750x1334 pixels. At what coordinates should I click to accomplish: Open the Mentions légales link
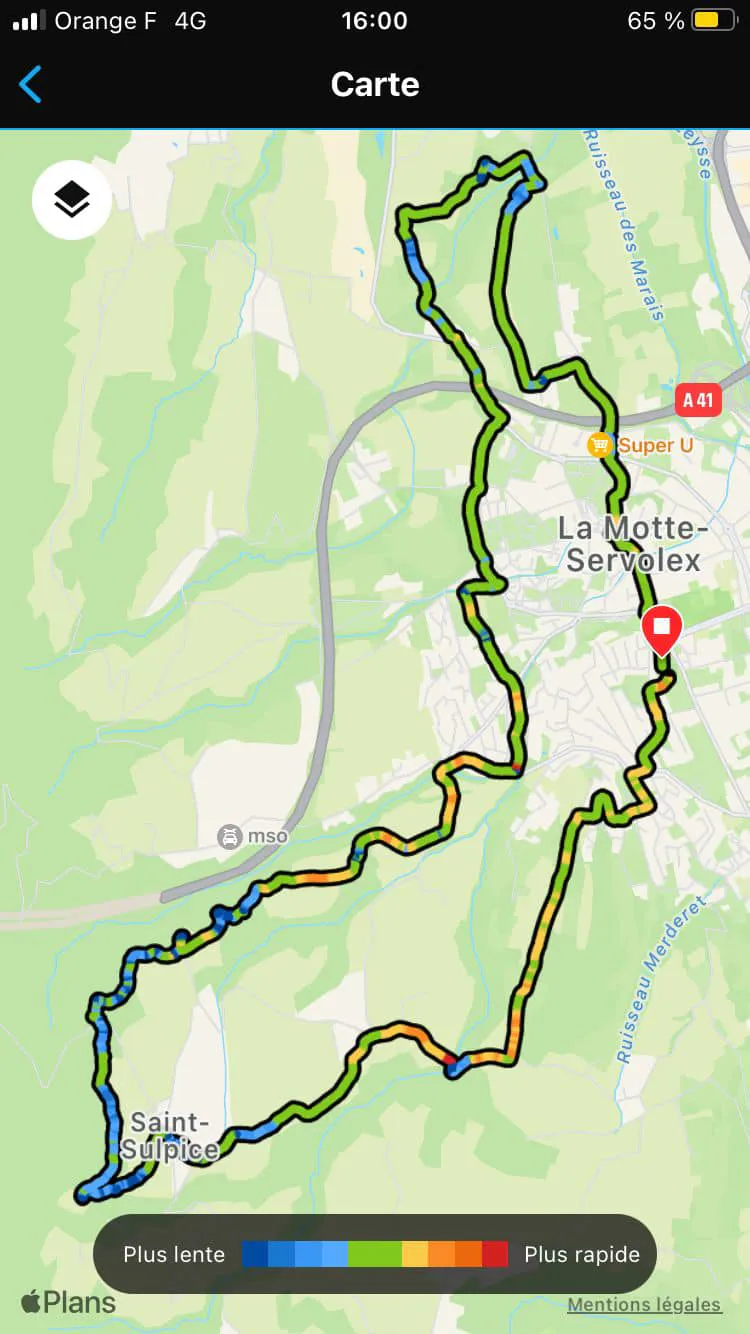pos(644,1304)
